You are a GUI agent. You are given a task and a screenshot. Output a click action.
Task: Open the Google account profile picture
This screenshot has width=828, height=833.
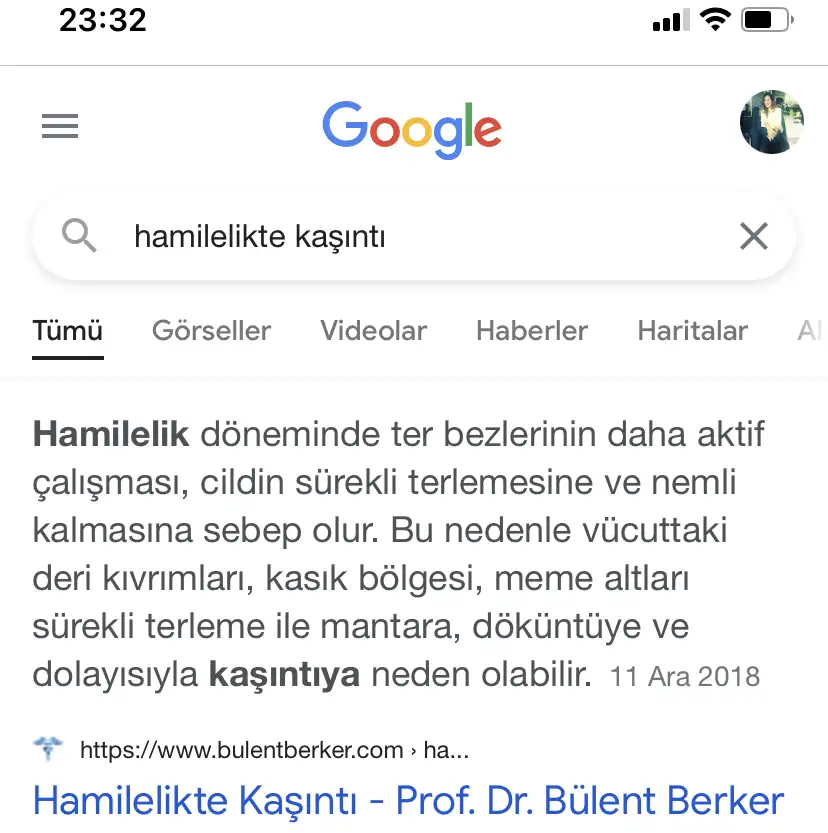pos(771,122)
